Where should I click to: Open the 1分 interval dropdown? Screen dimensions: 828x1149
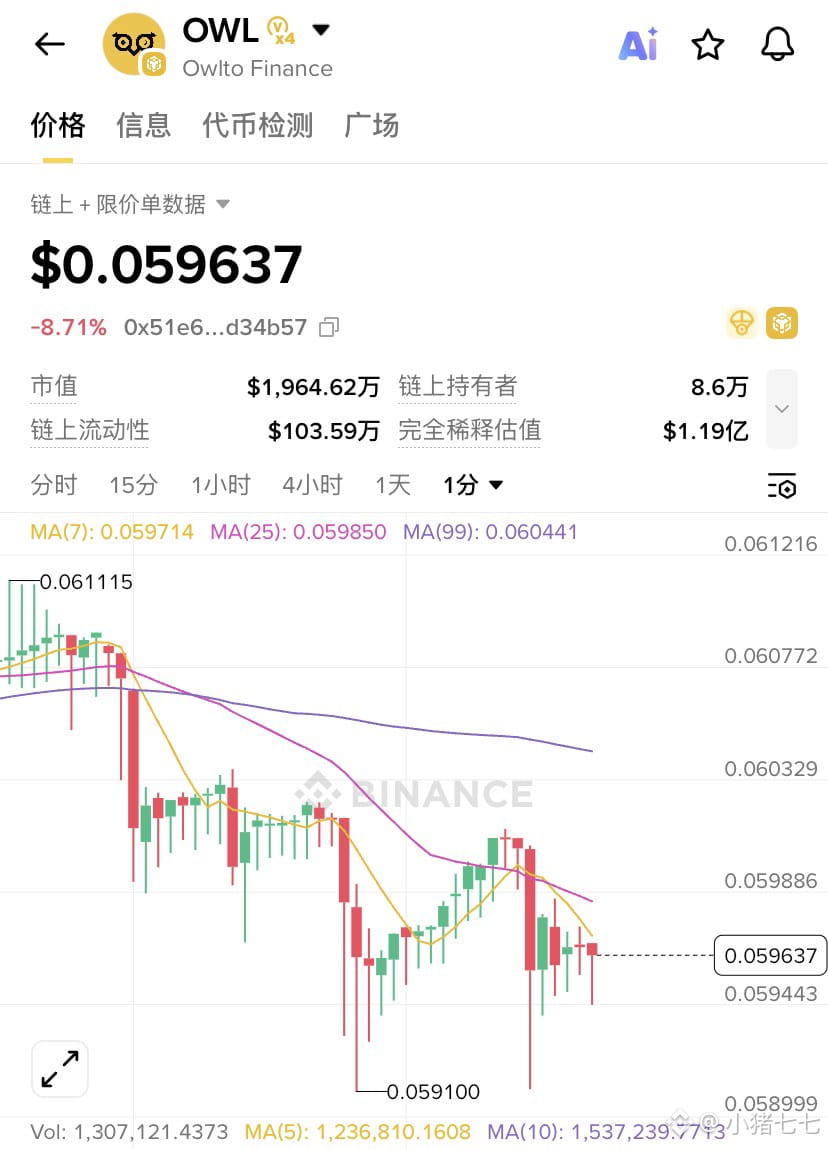coord(473,485)
